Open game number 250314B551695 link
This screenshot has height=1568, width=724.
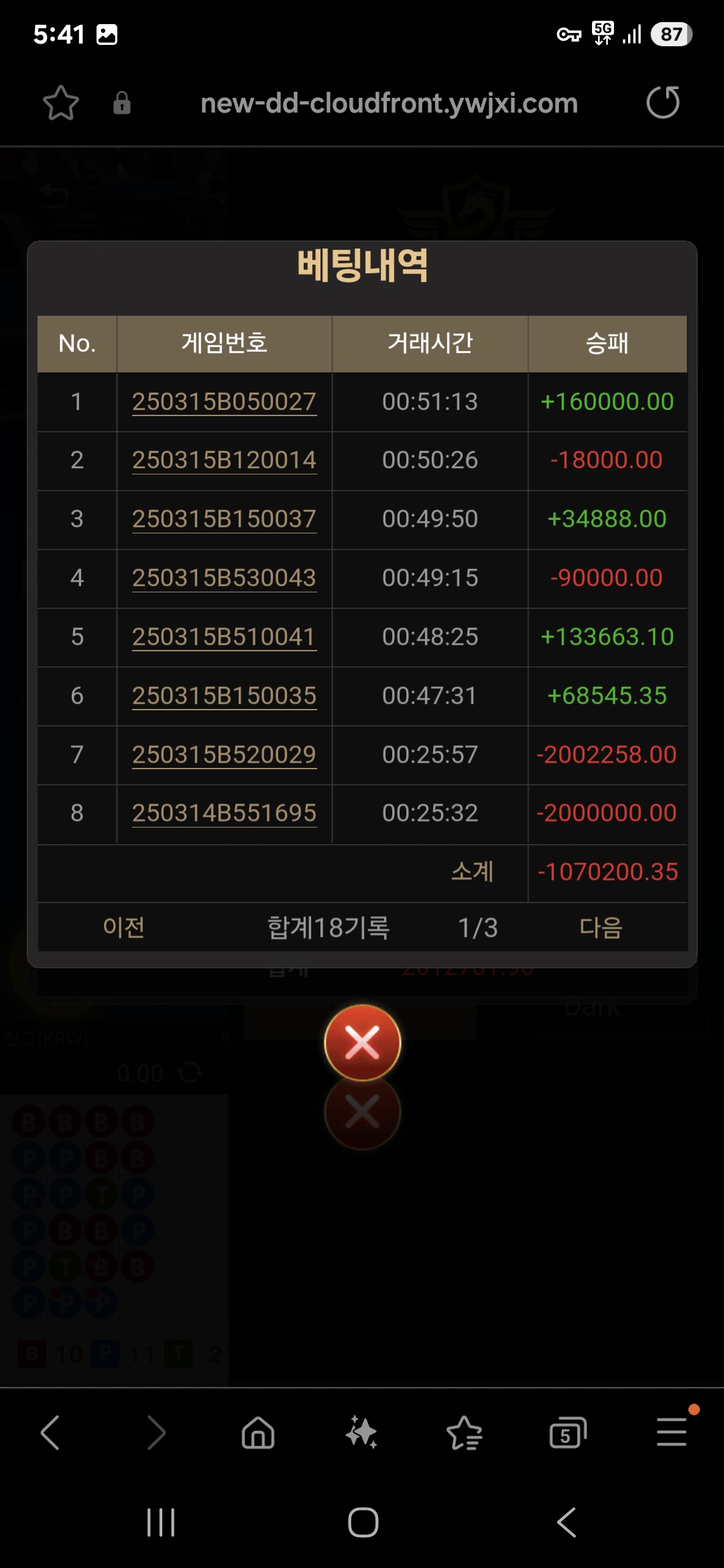[x=224, y=813]
